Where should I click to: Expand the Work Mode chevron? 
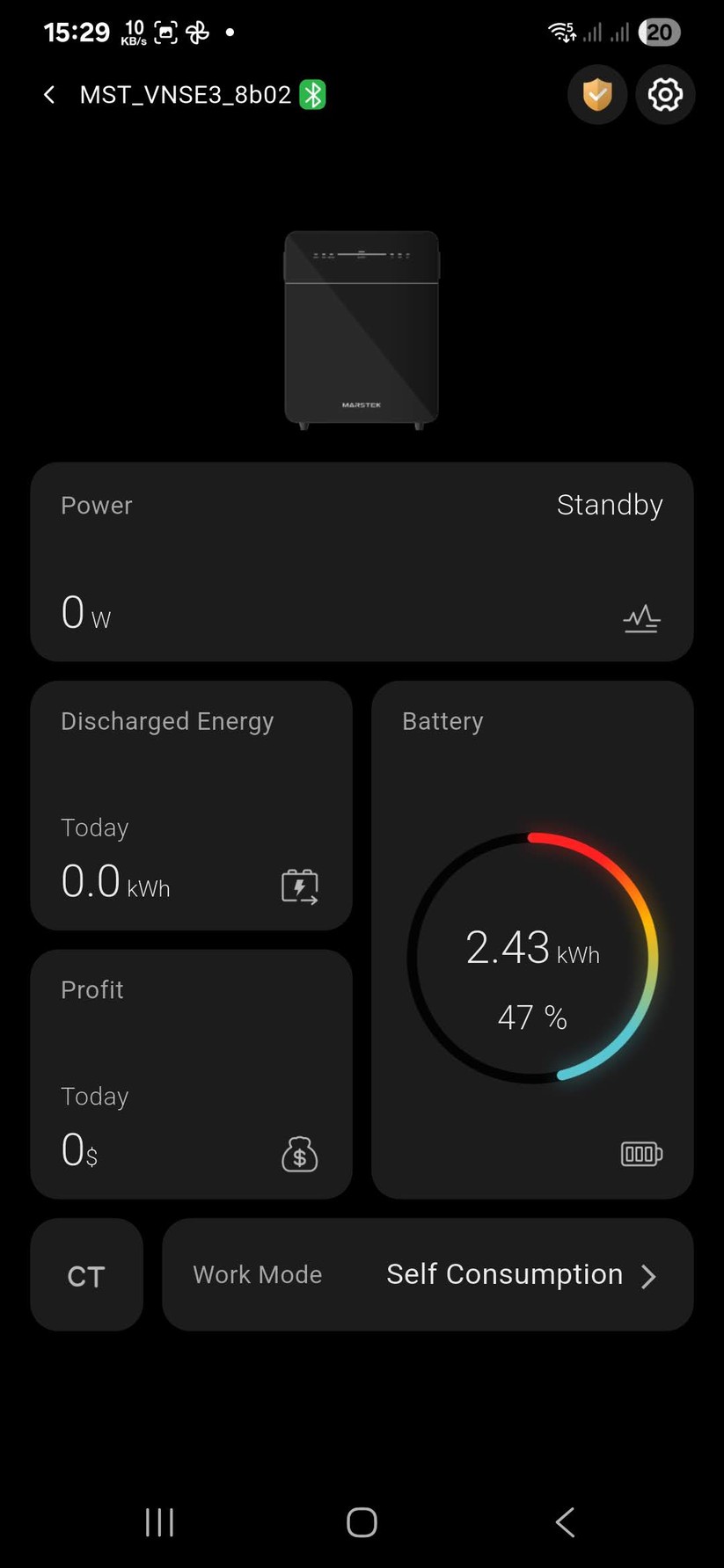tap(649, 1276)
